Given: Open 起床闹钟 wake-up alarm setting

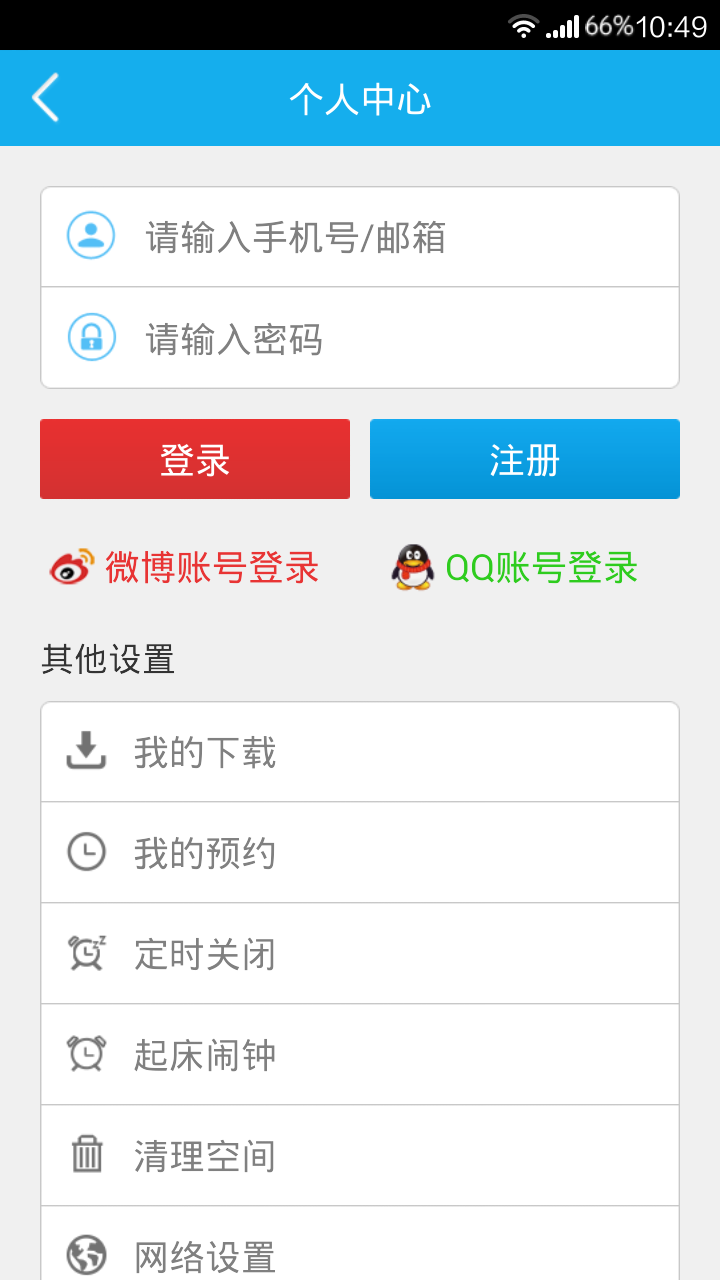Looking at the screenshot, I should (x=360, y=1055).
